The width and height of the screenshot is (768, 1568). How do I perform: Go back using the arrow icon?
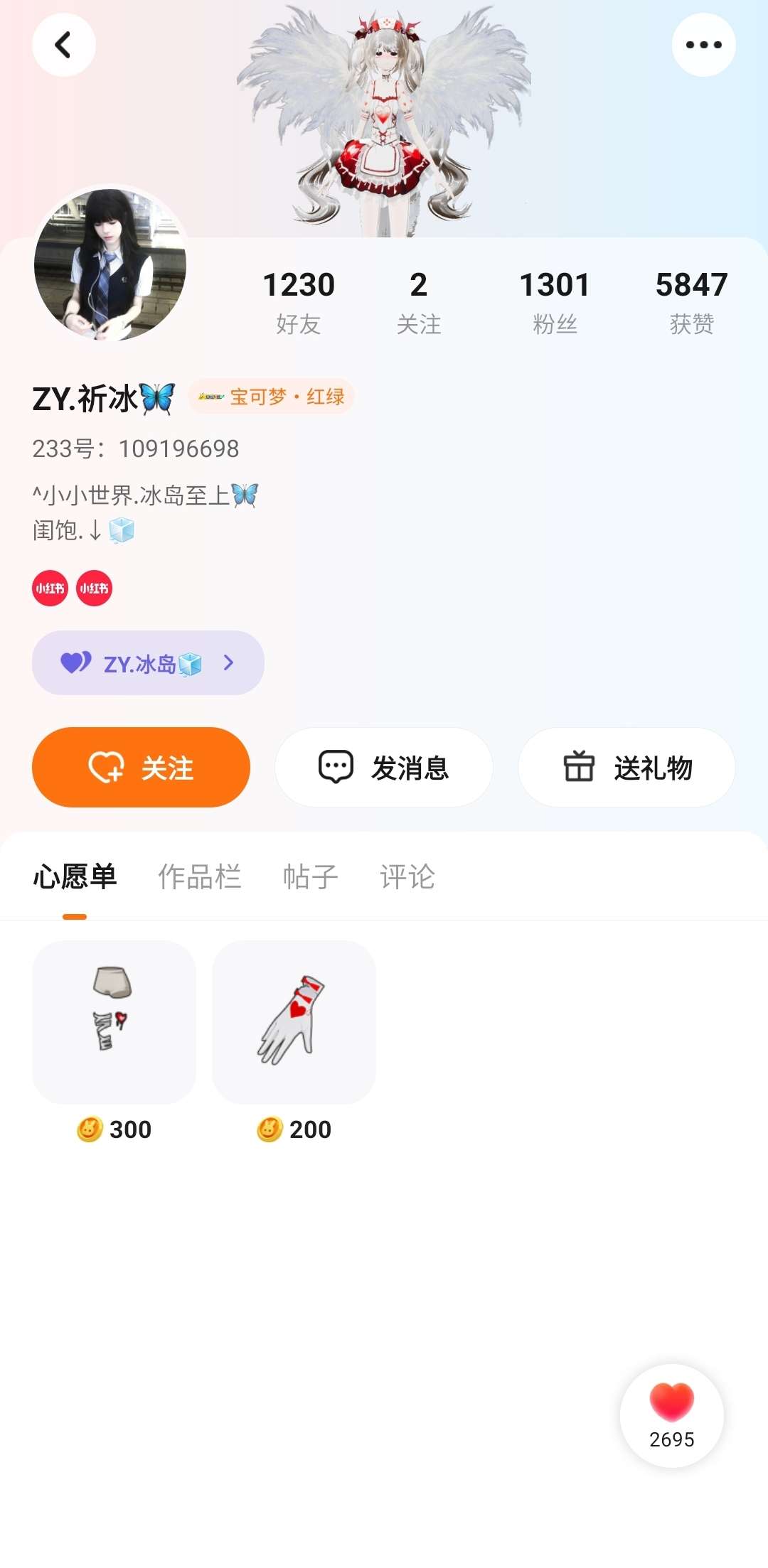tap(64, 45)
